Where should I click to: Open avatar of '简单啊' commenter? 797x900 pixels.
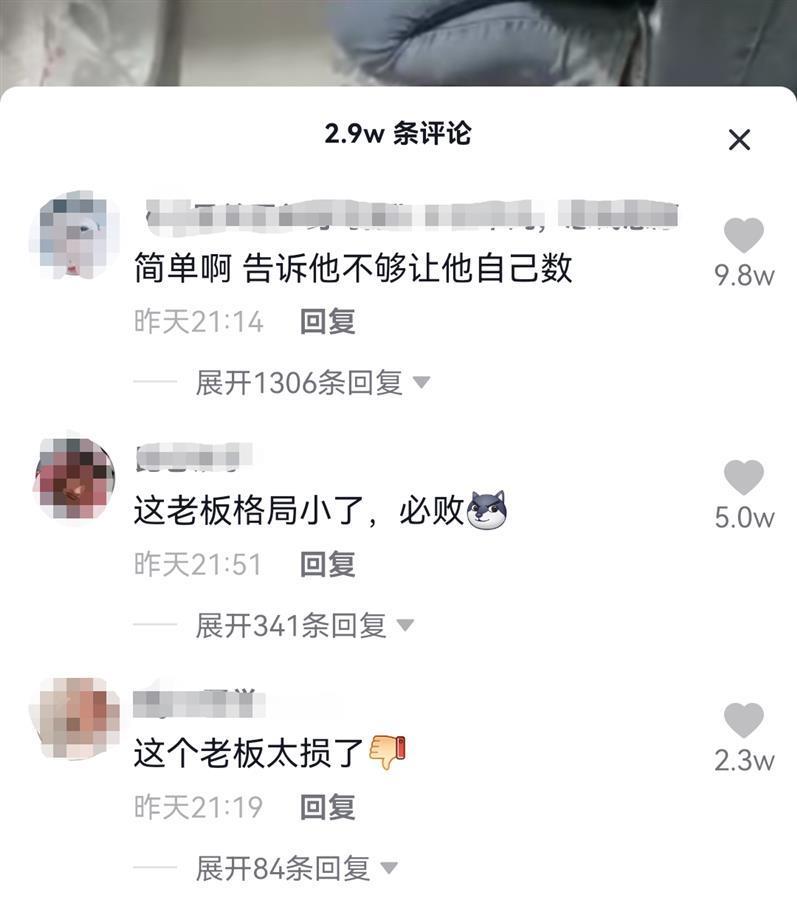coord(74,235)
